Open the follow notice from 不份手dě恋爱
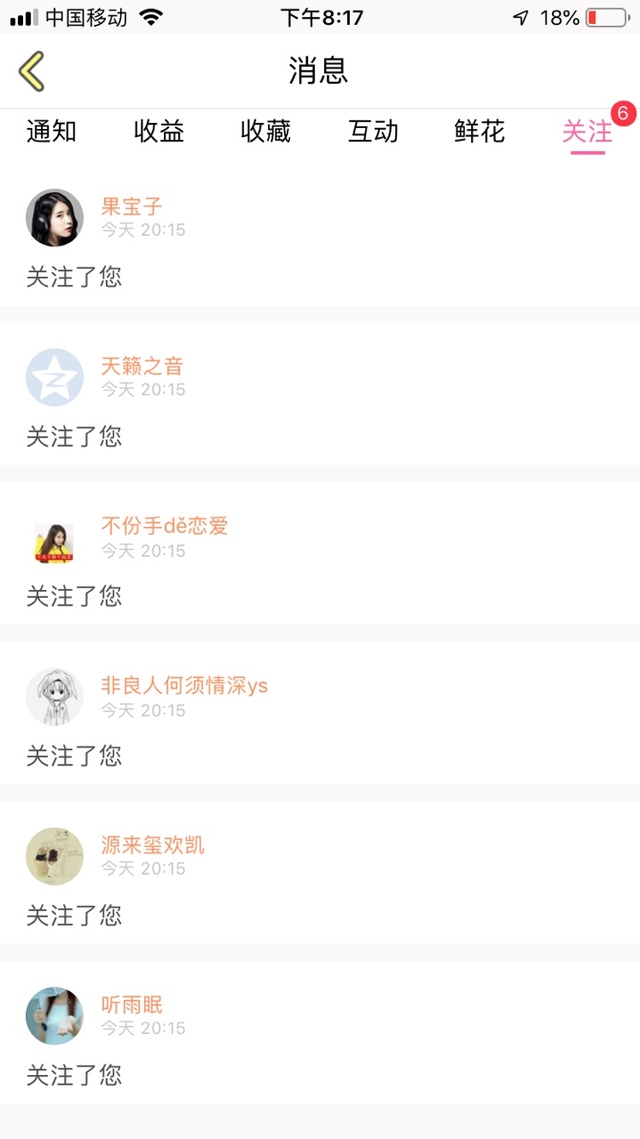This screenshot has height=1139, width=640. 320,561
